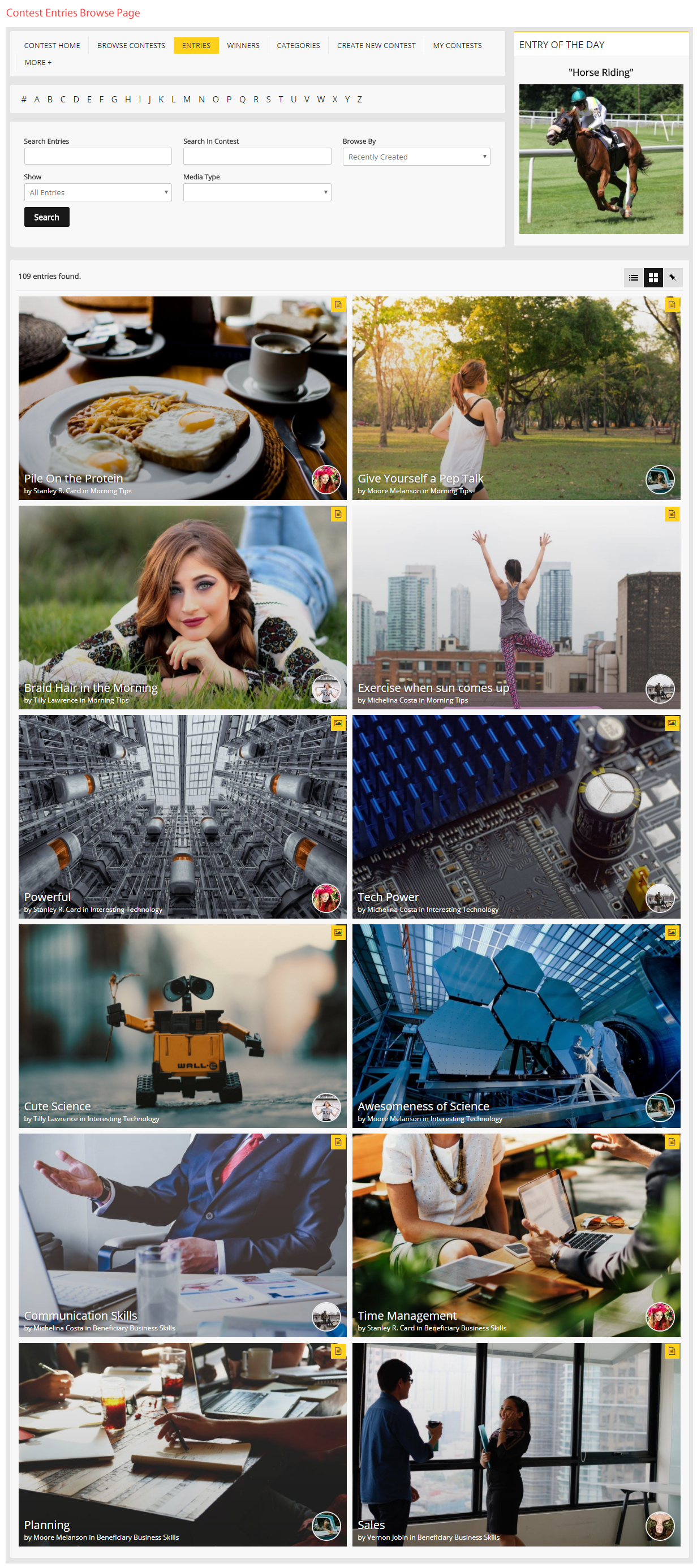Select the grid view icon
697x1568 pixels.
(652, 278)
